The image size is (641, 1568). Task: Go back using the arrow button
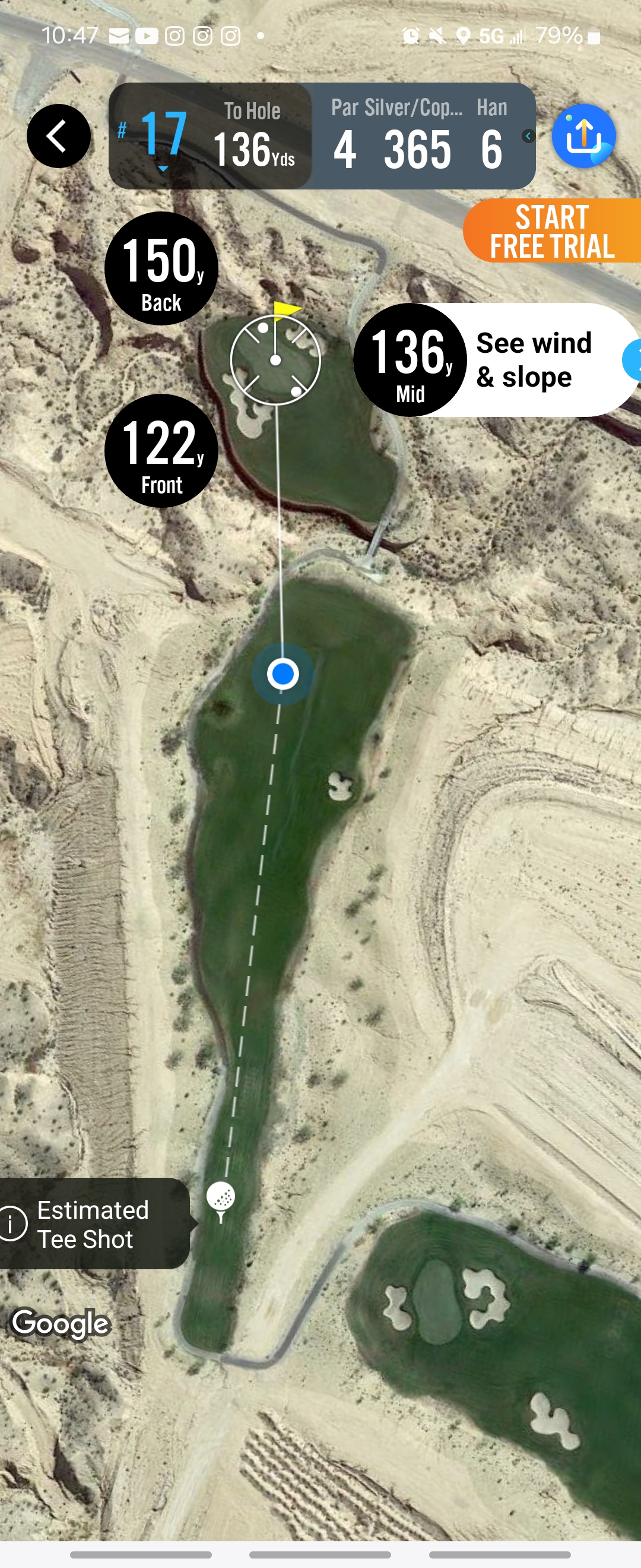(58, 136)
